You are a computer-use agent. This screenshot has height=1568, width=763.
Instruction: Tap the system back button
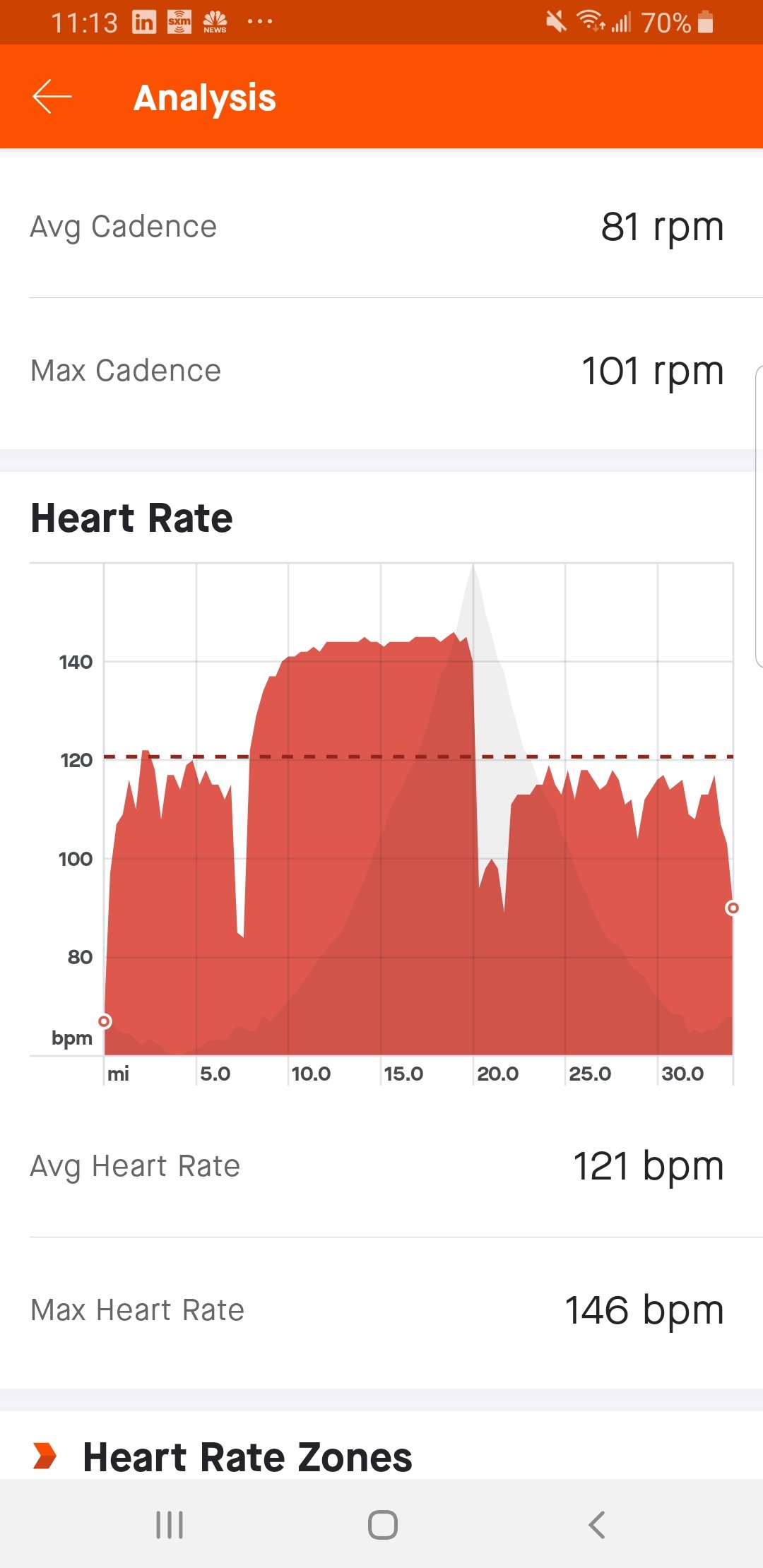click(597, 1525)
